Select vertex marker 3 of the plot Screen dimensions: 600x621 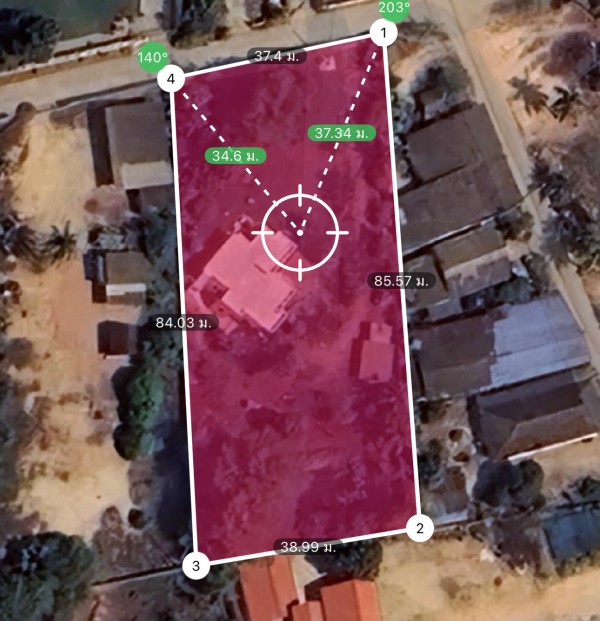pos(195,566)
